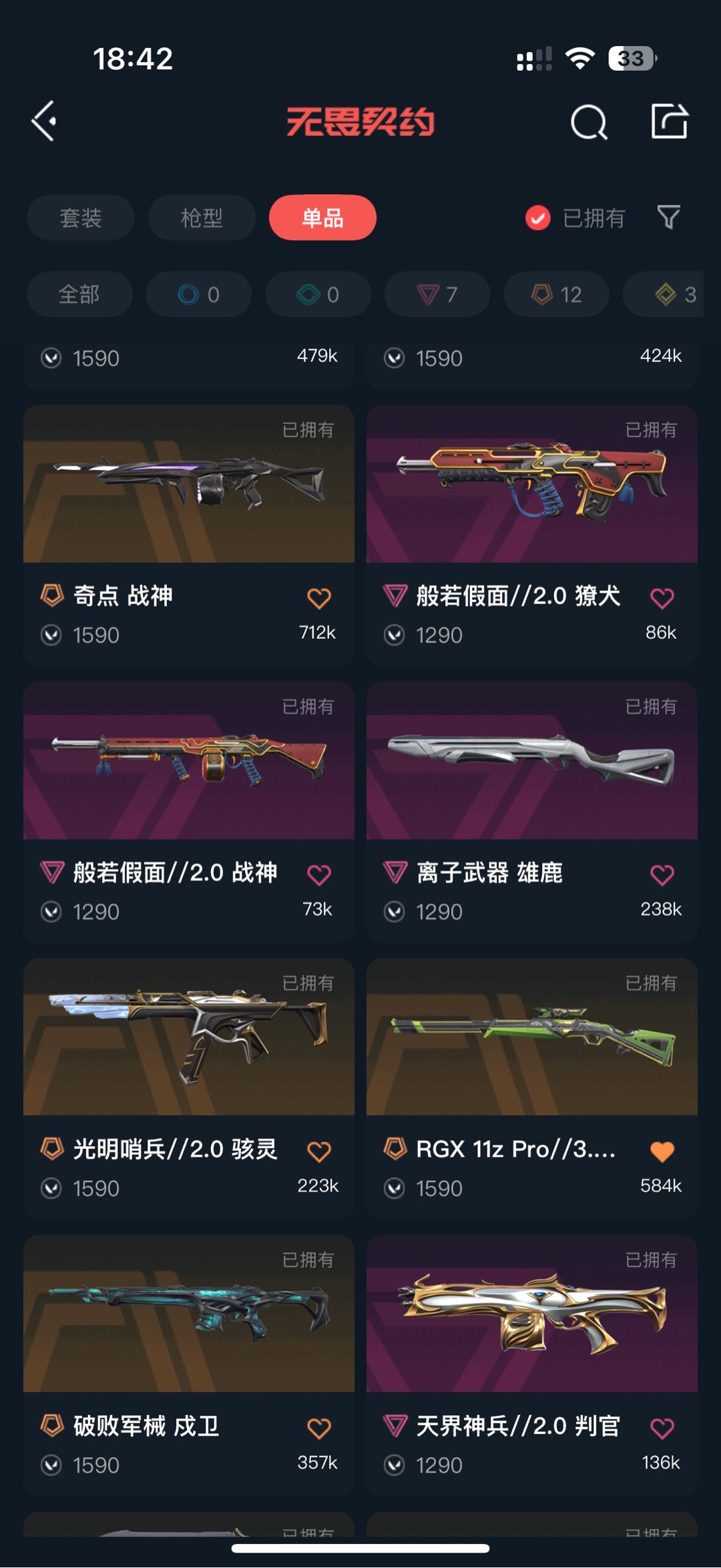Uncheck the 已拥有 checkbox
Image resolution: width=721 pixels, height=1568 pixels.
pyautogui.click(x=537, y=218)
